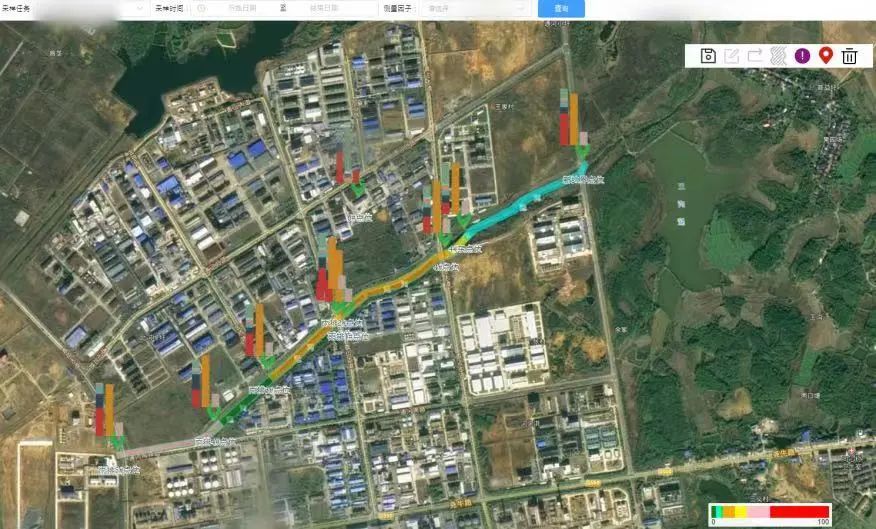Screen dimensions: 876x529
Task: Choose the red location pin tool
Action: [826, 55]
